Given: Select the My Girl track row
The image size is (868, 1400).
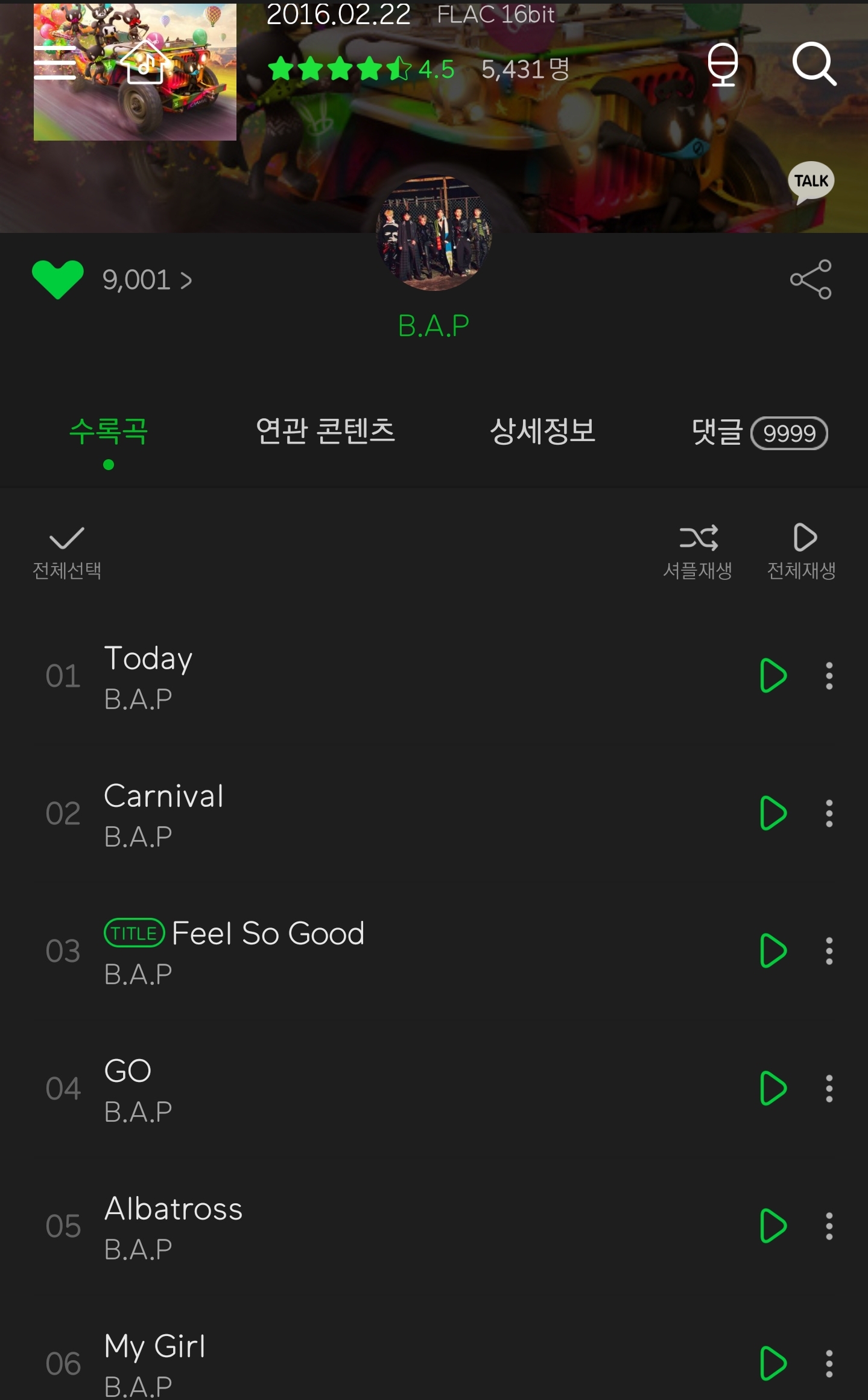Looking at the screenshot, I should click(x=362, y=1364).
